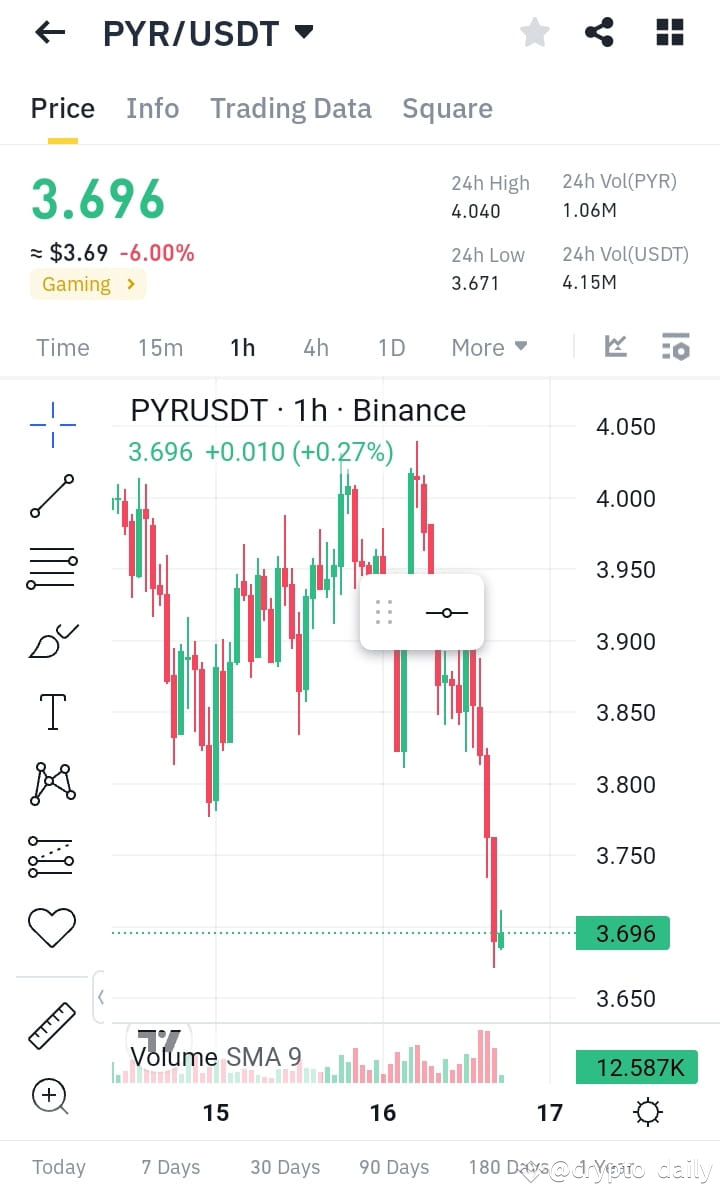Open the Gaming category link
720x1192 pixels.
(x=87, y=285)
